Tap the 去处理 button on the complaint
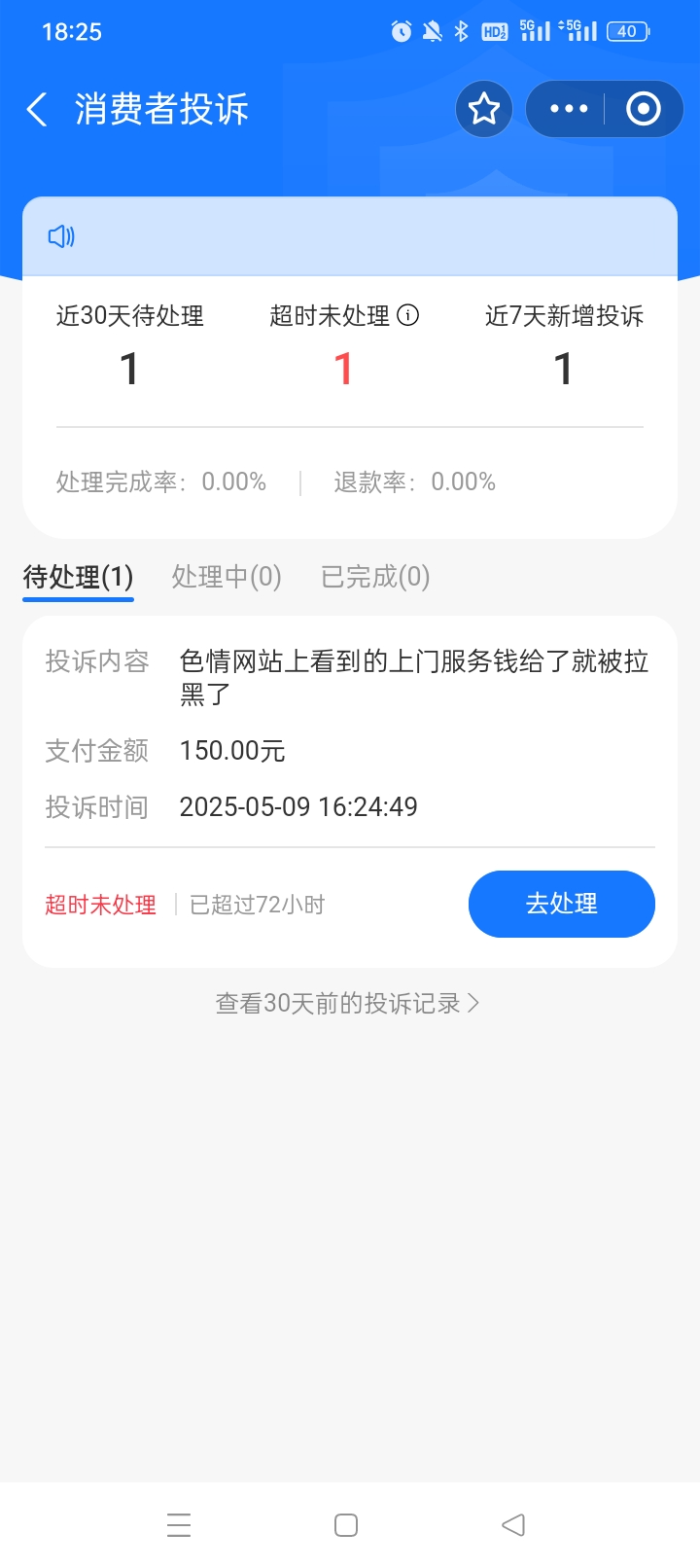The width and height of the screenshot is (700, 1568). 561,904
